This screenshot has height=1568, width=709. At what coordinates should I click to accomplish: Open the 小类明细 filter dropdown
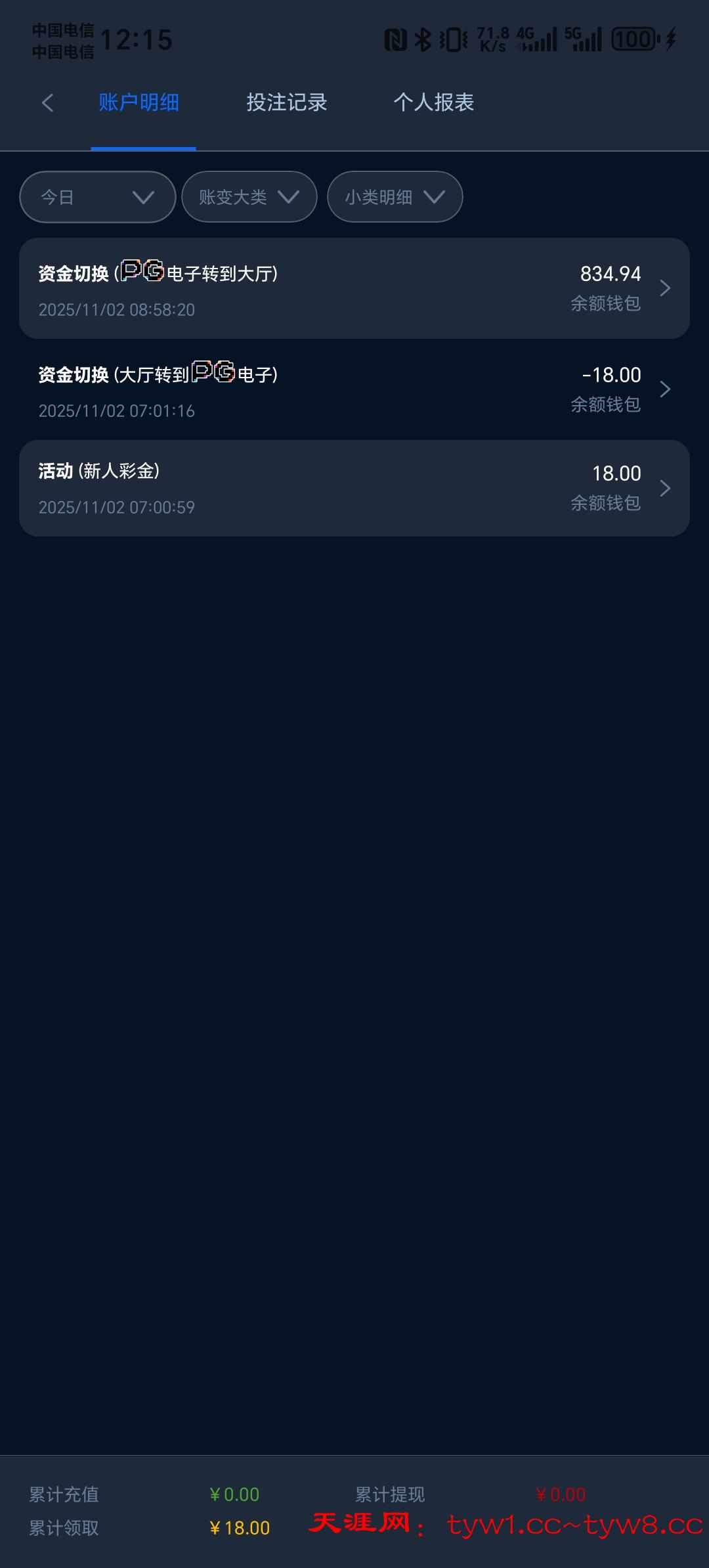395,197
